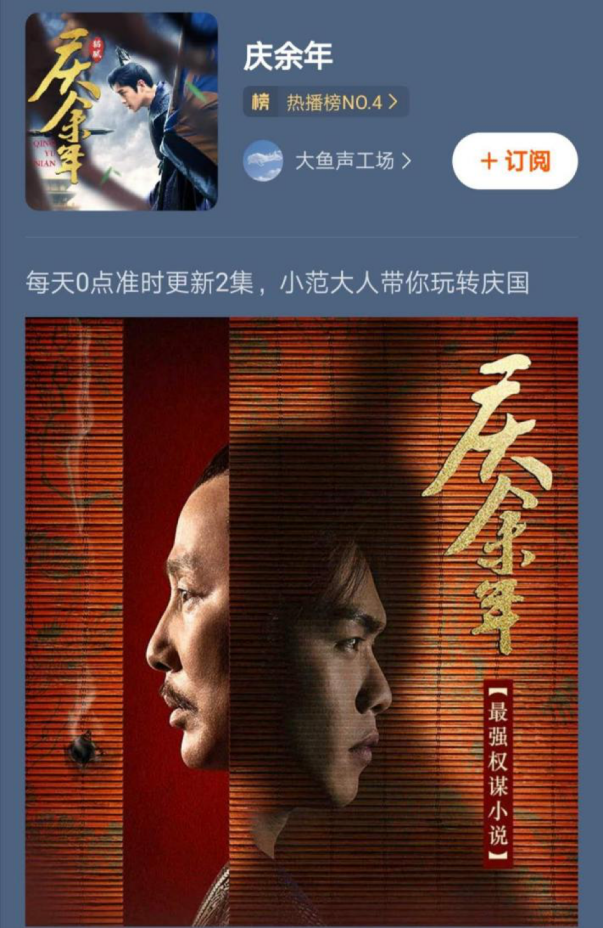
Task: Open the large 庆余年 poster image
Action: [x=301, y=620]
